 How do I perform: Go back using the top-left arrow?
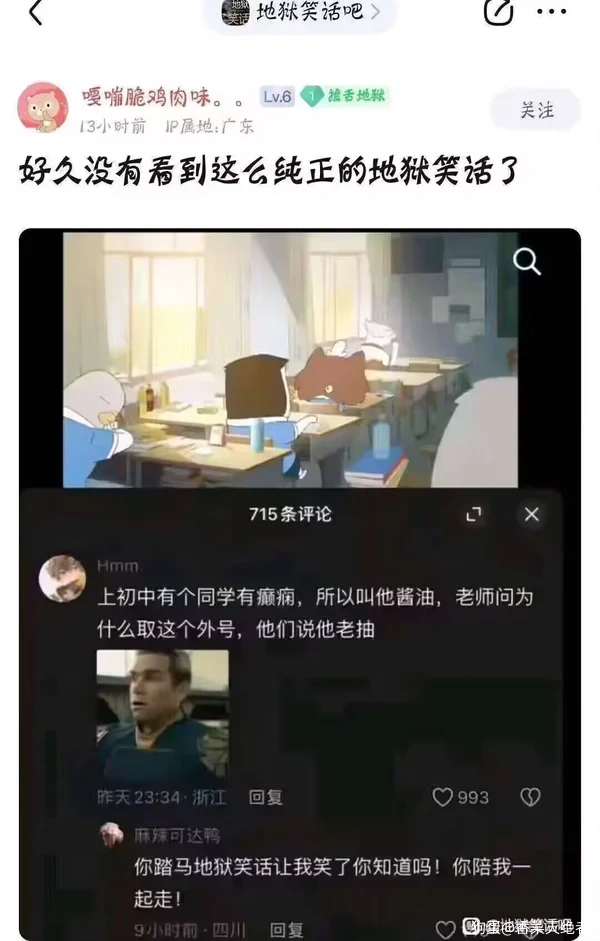35,13
